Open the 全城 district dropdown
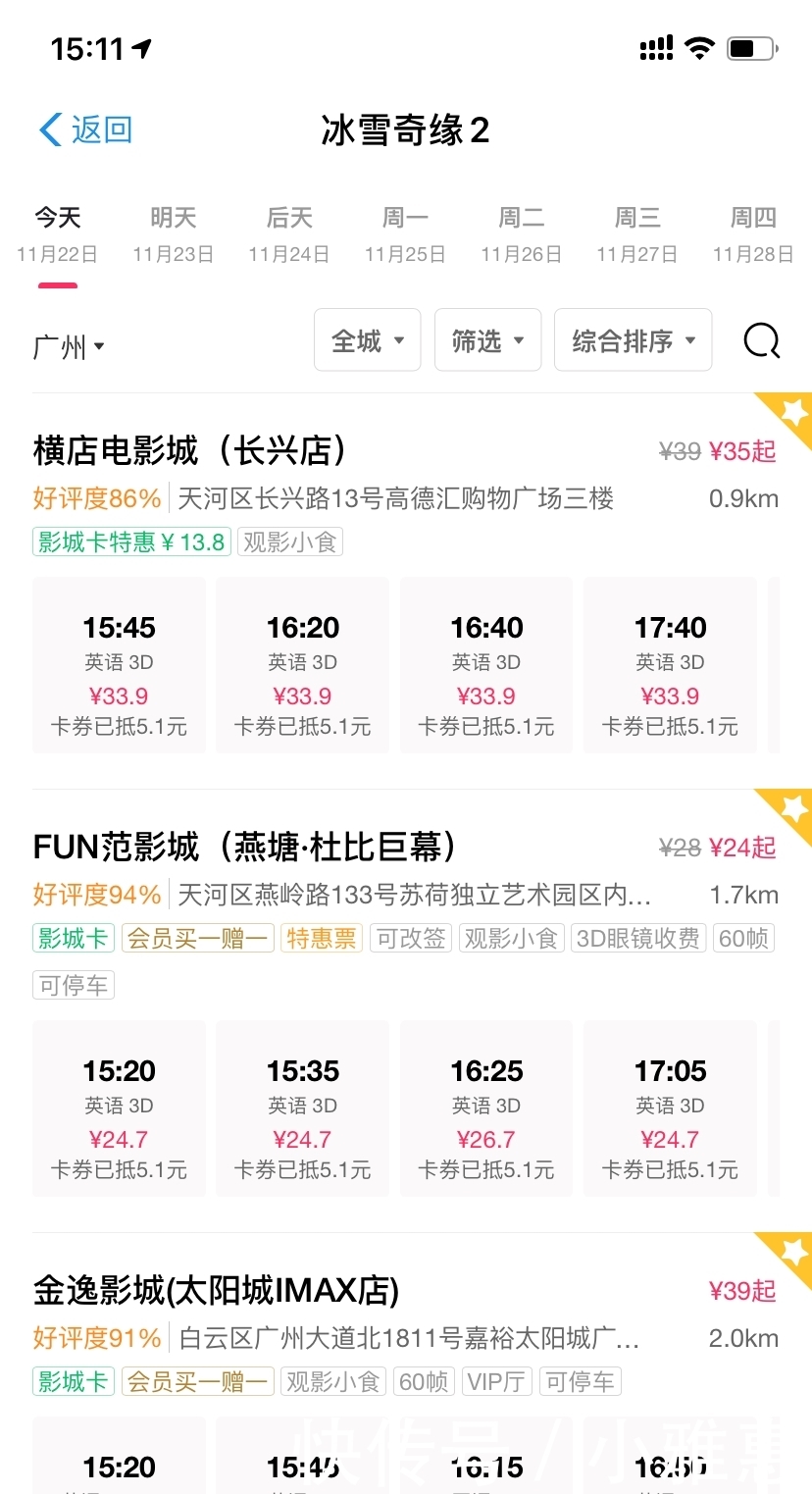 pyautogui.click(x=367, y=340)
